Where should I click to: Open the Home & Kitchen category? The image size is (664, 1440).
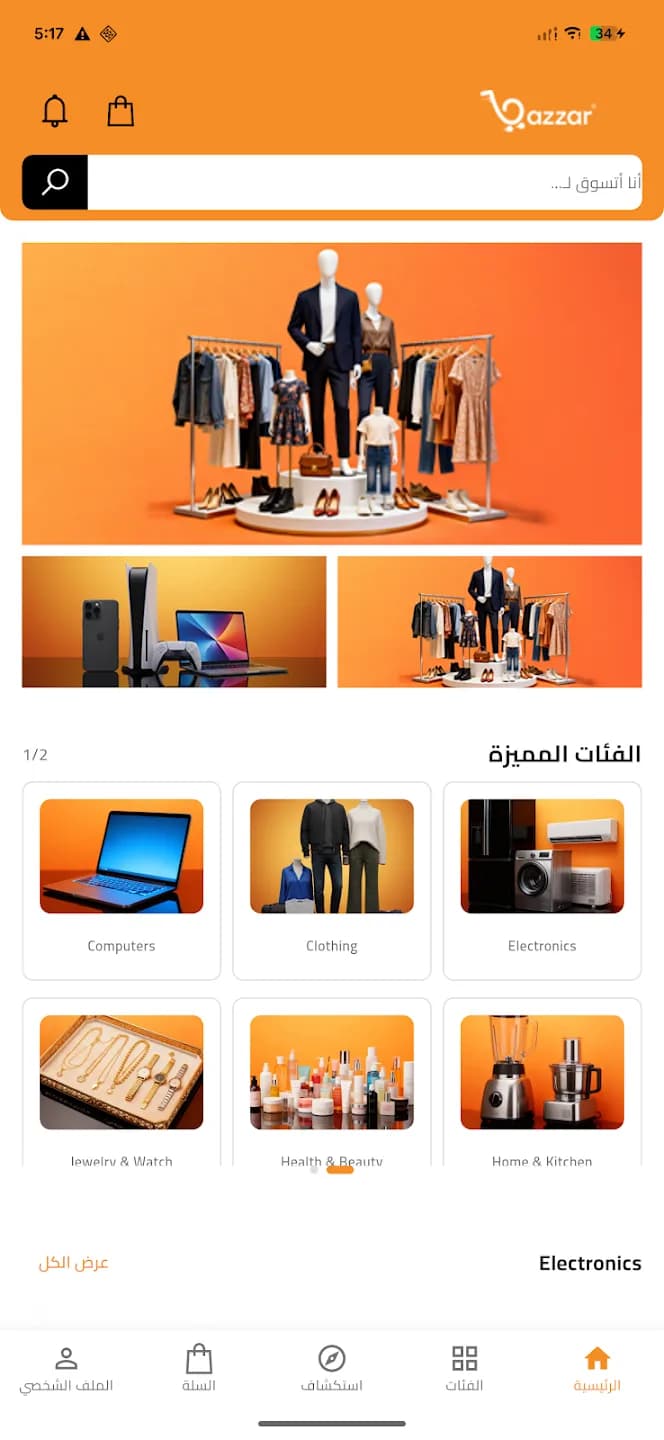click(542, 1082)
